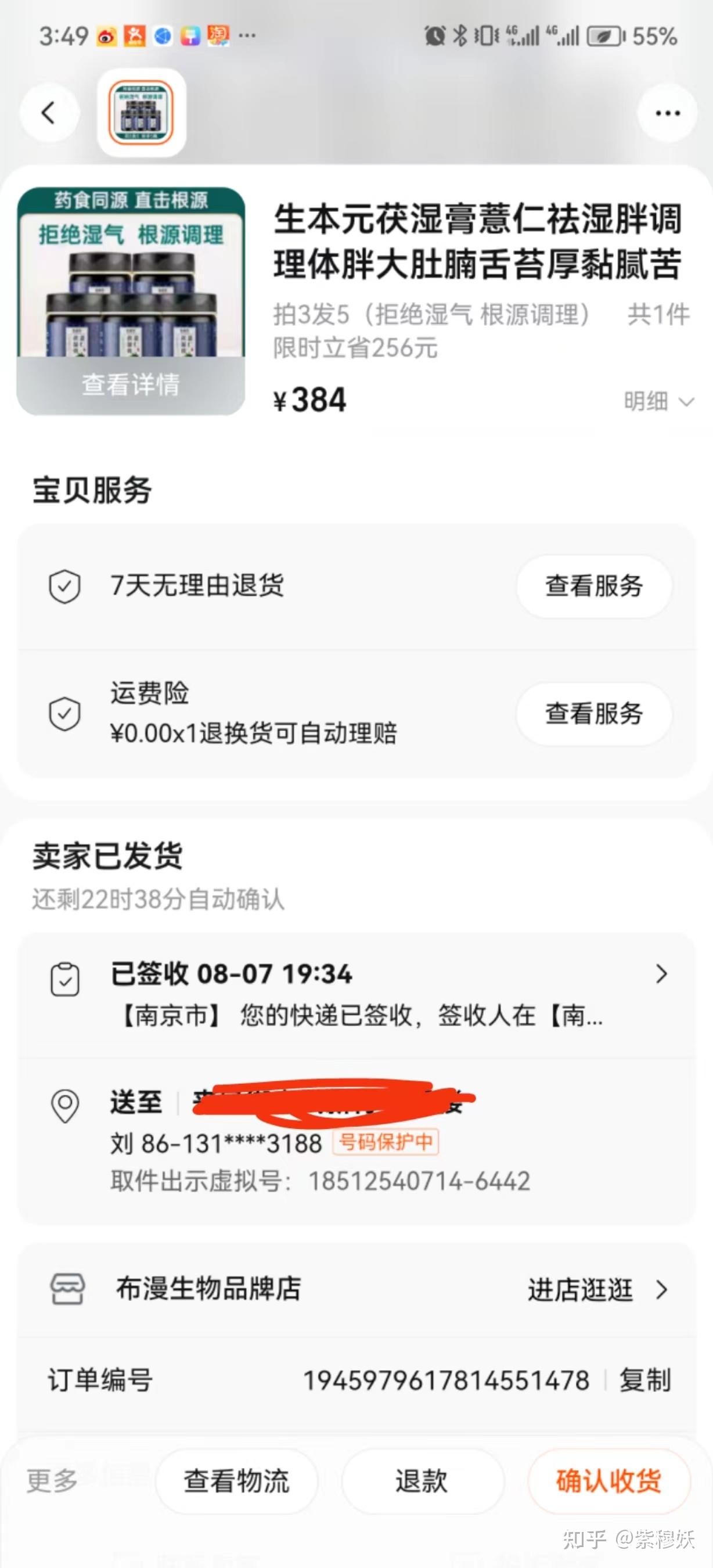This screenshot has height=1568, width=713.
Task: Confirm receipt with 确认收货
Action: (608, 1480)
